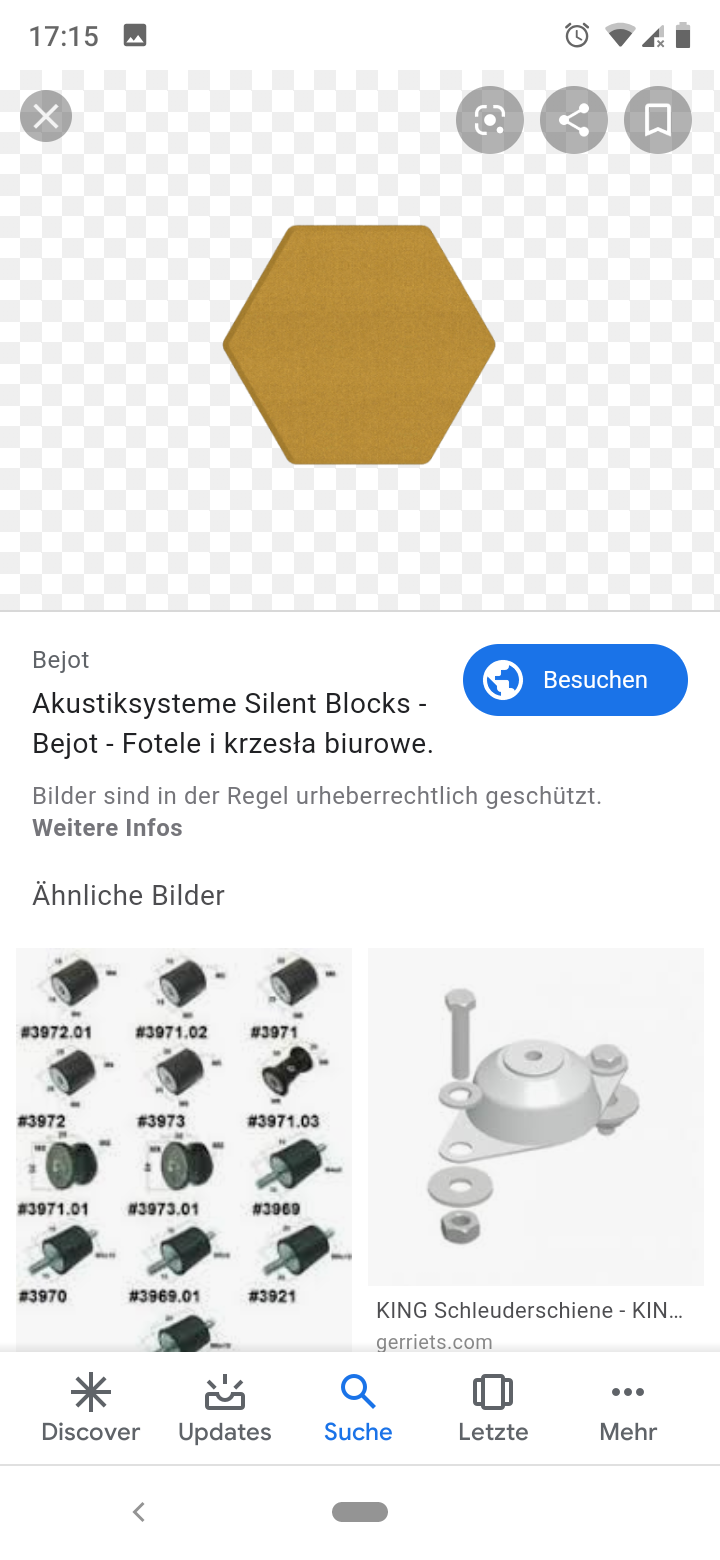
Task: Share this image
Action: pos(573,120)
